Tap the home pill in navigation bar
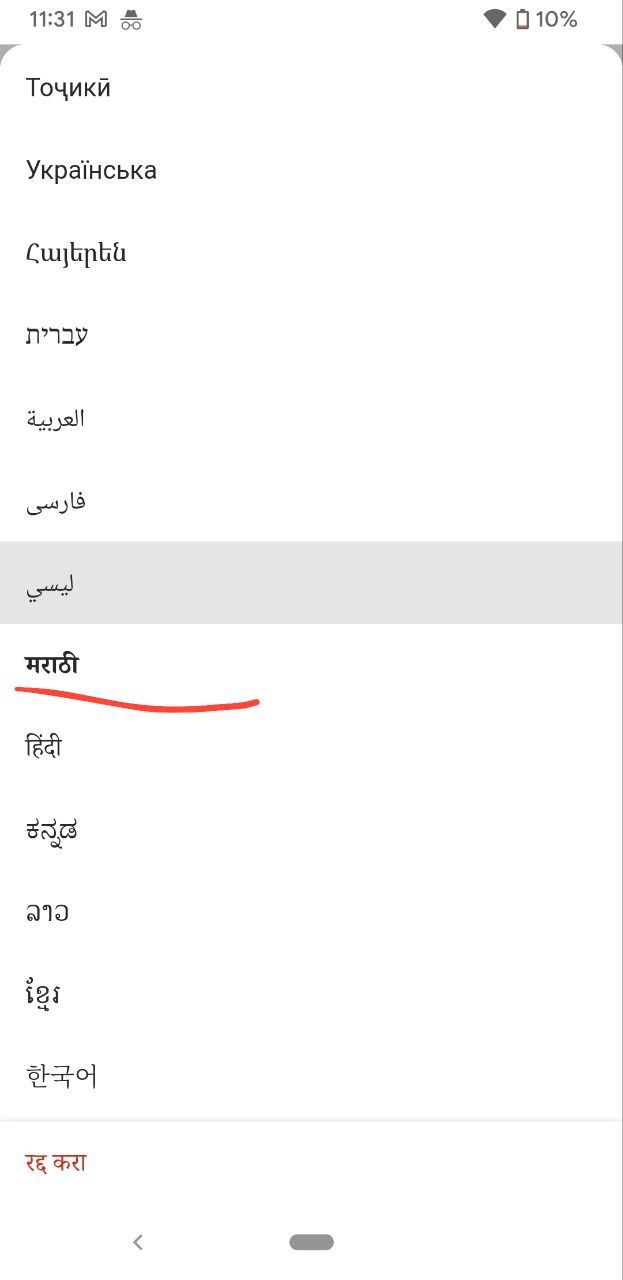 coord(311,1242)
